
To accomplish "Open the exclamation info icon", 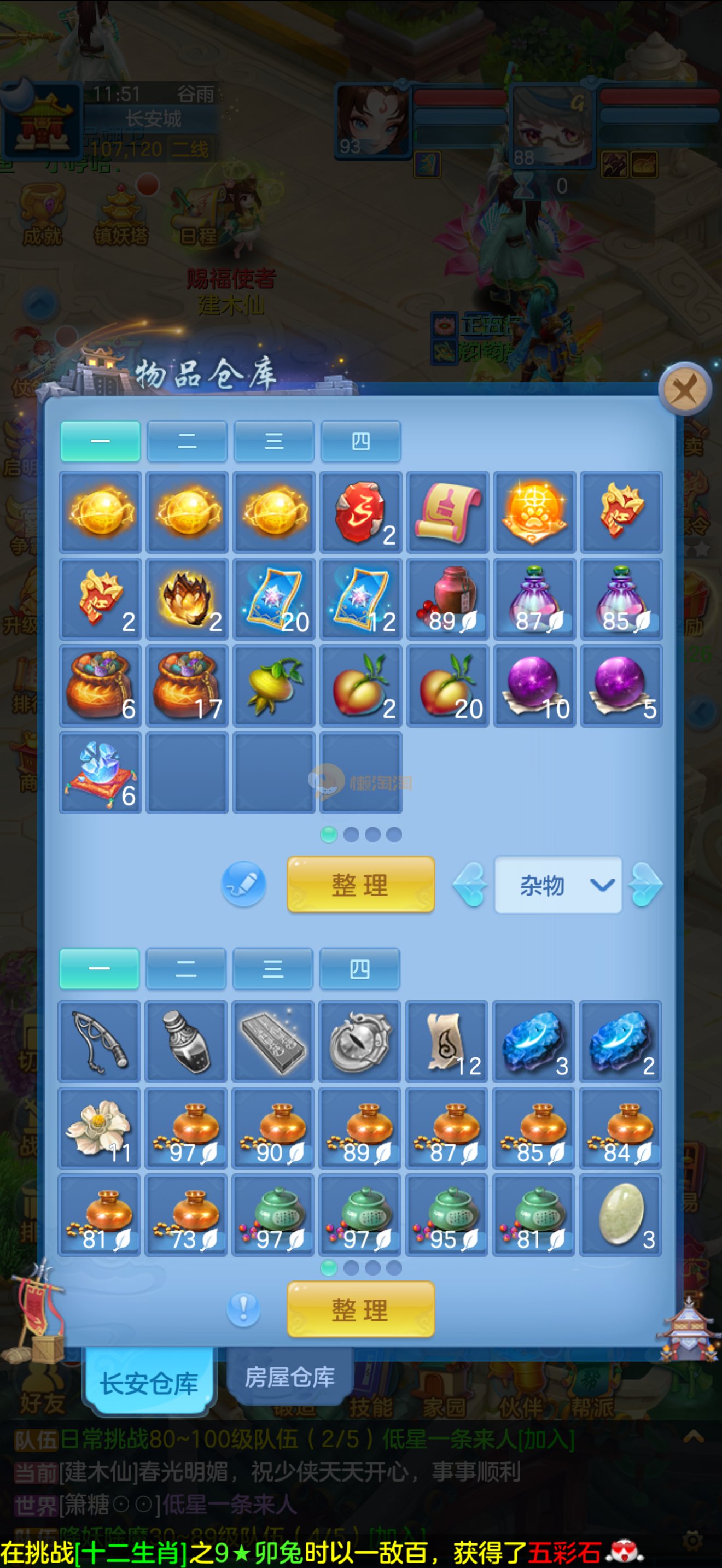I will 243,1308.
